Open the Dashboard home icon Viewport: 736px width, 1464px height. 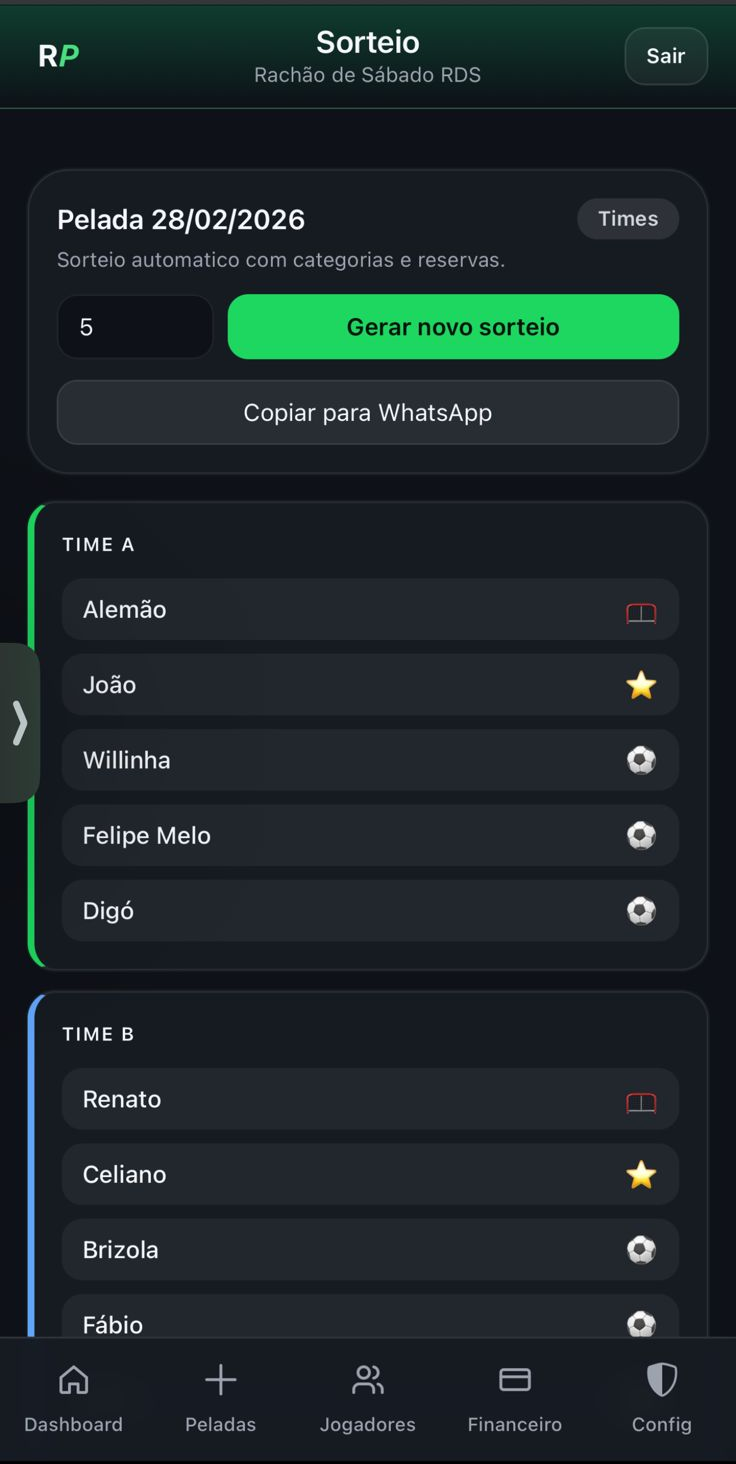point(73,1380)
